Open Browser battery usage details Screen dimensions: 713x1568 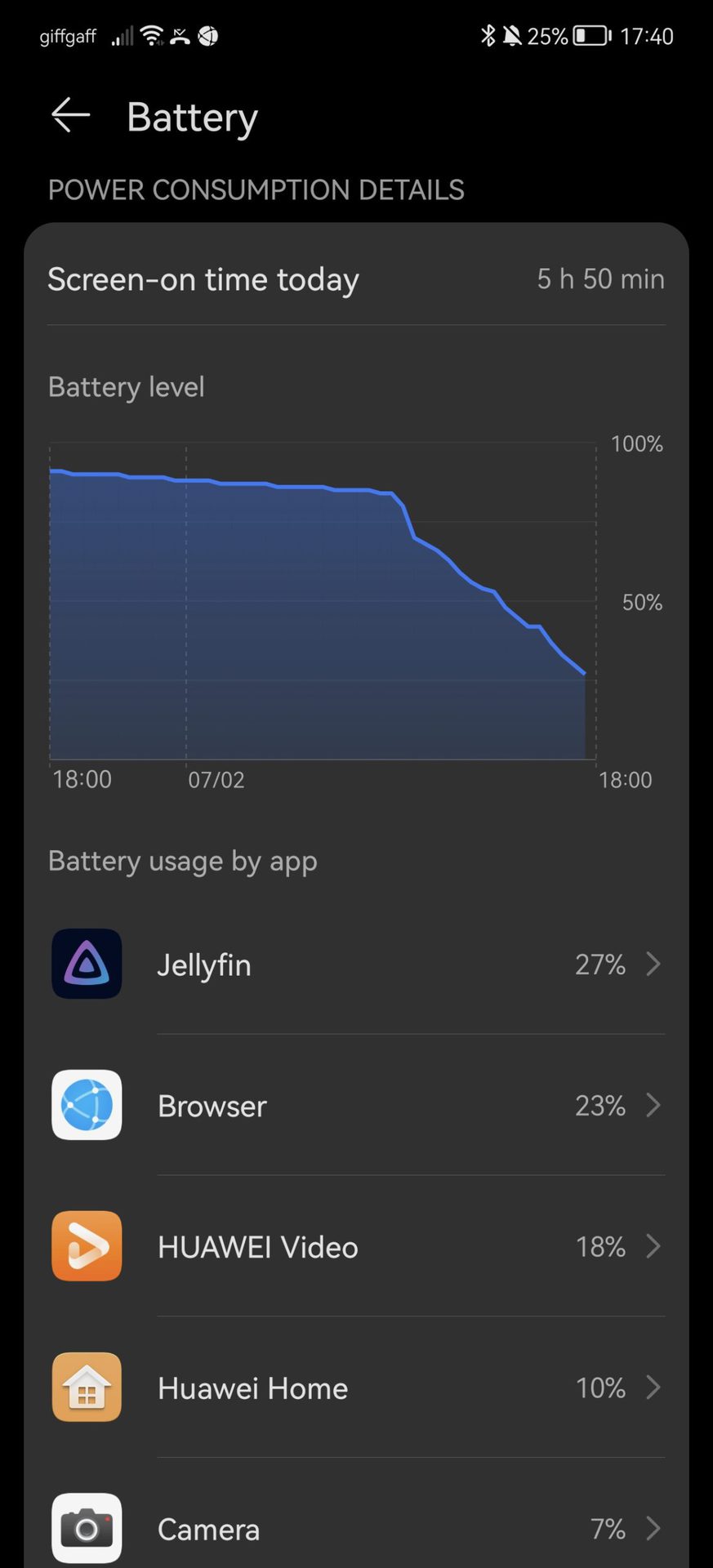[357, 1106]
